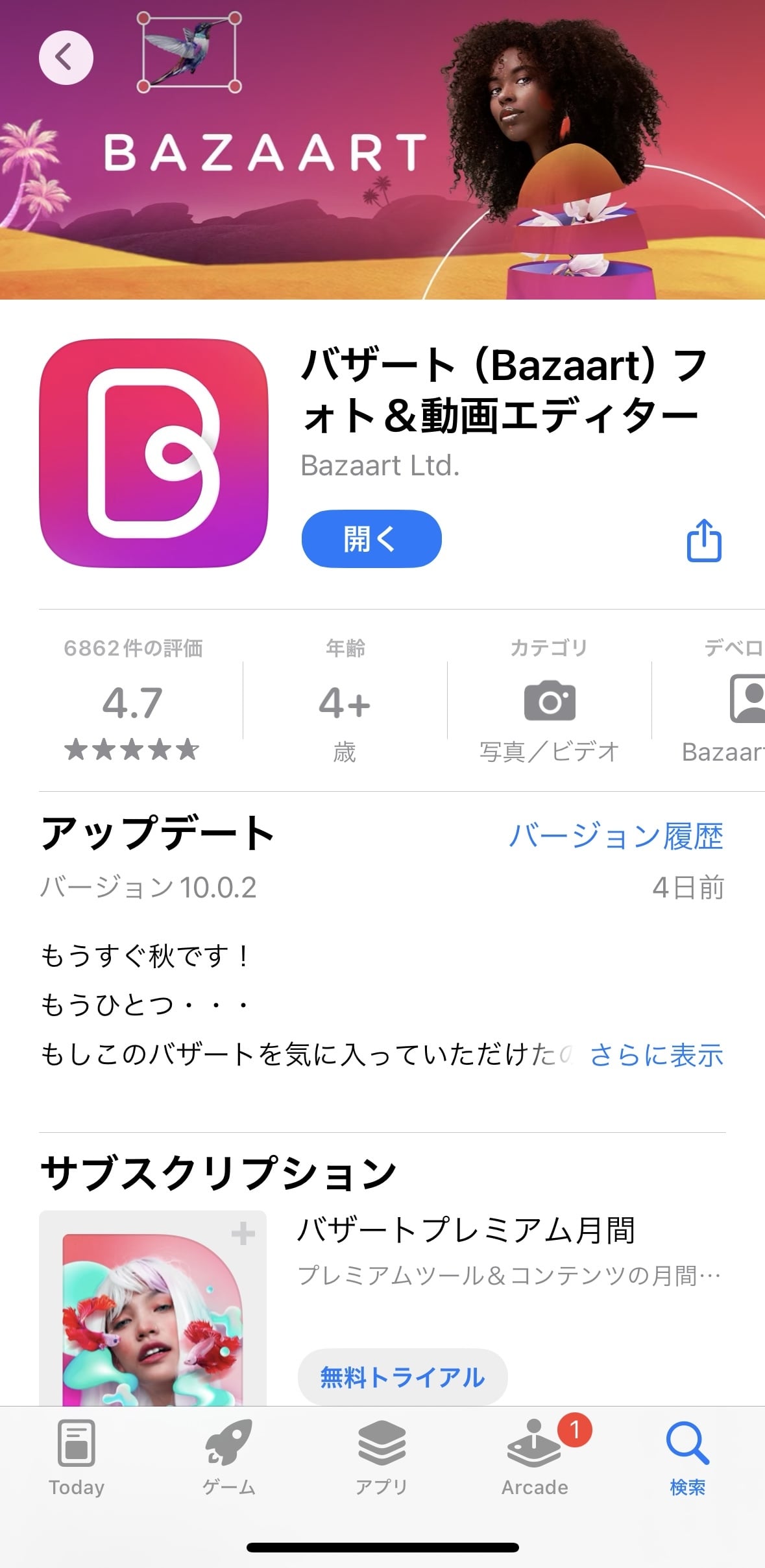Open バージョン履歴 version history
This screenshot has height=1568, width=765.
click(x=615, y=835)
